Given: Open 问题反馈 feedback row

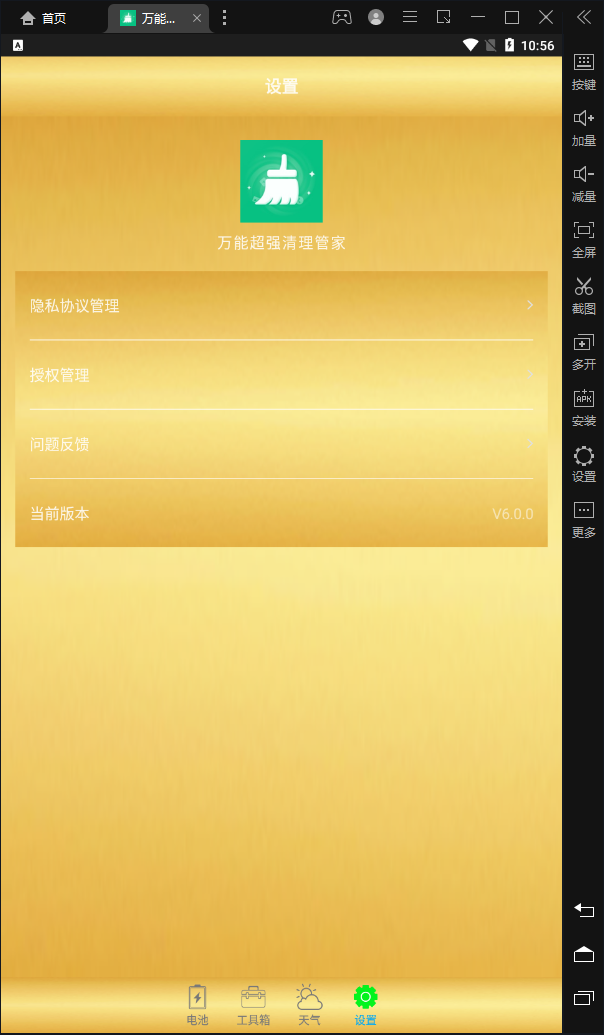Looking at the screenshot, I should [x=281, y=444].
